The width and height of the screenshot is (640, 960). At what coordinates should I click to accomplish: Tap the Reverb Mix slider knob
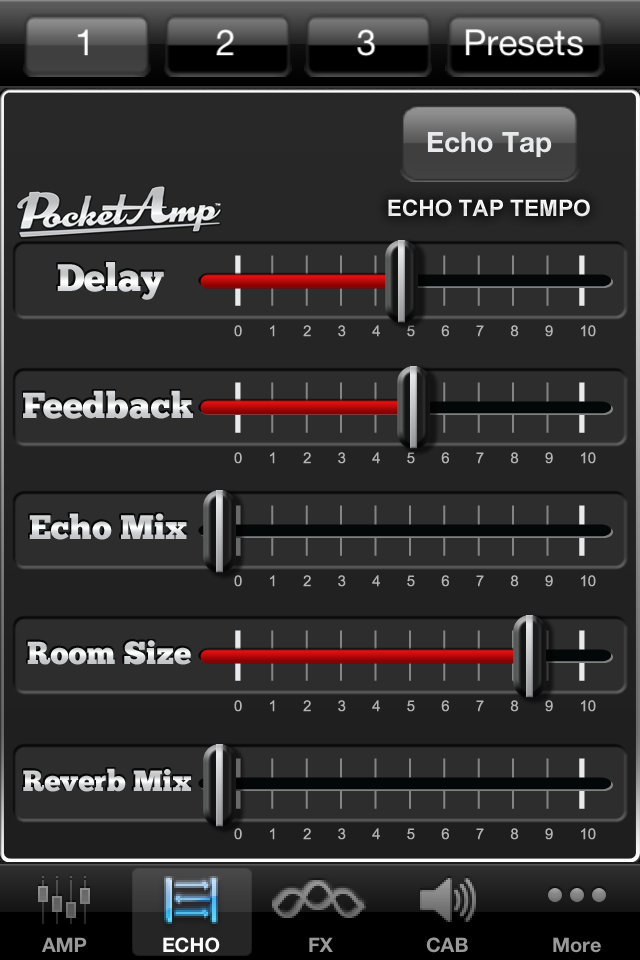pos(220,784)
